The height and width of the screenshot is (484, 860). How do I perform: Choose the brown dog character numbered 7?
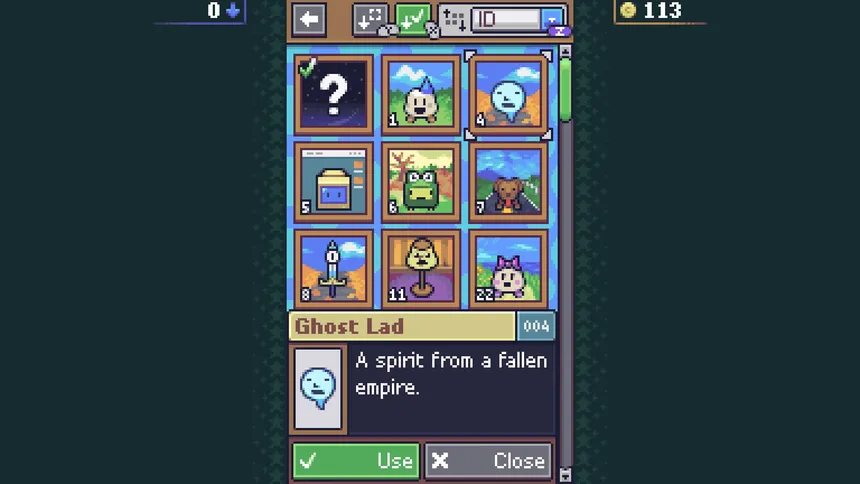point(508,181)
